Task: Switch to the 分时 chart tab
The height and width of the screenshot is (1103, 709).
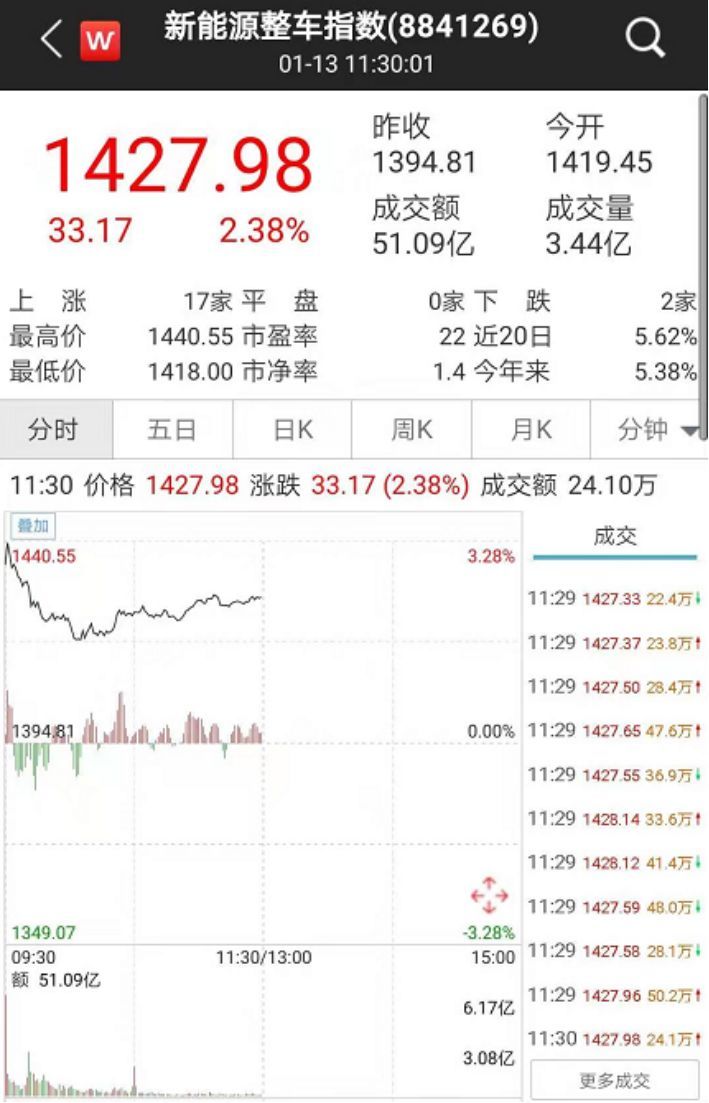Action: (53, 430)
